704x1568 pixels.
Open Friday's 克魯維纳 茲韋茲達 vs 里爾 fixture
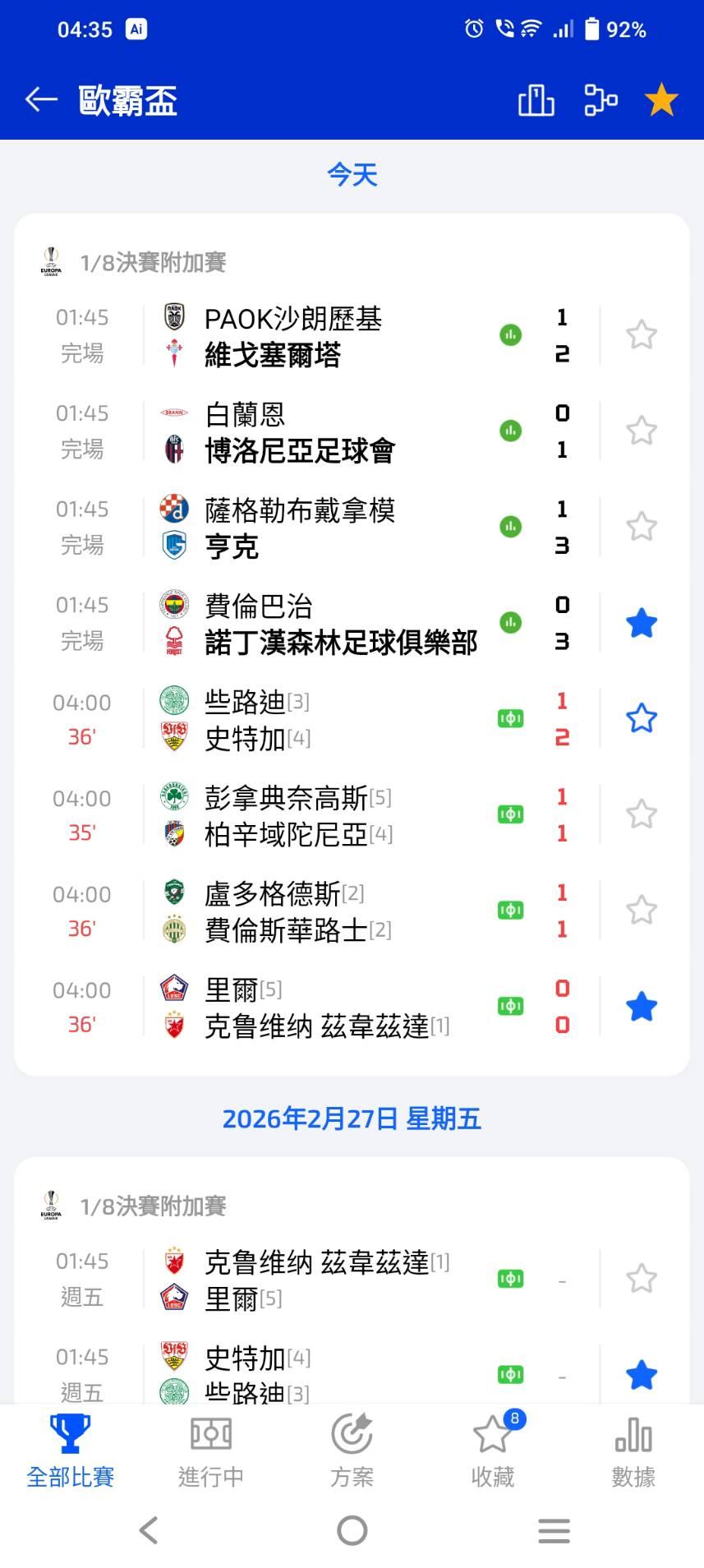click(329, 1280)
